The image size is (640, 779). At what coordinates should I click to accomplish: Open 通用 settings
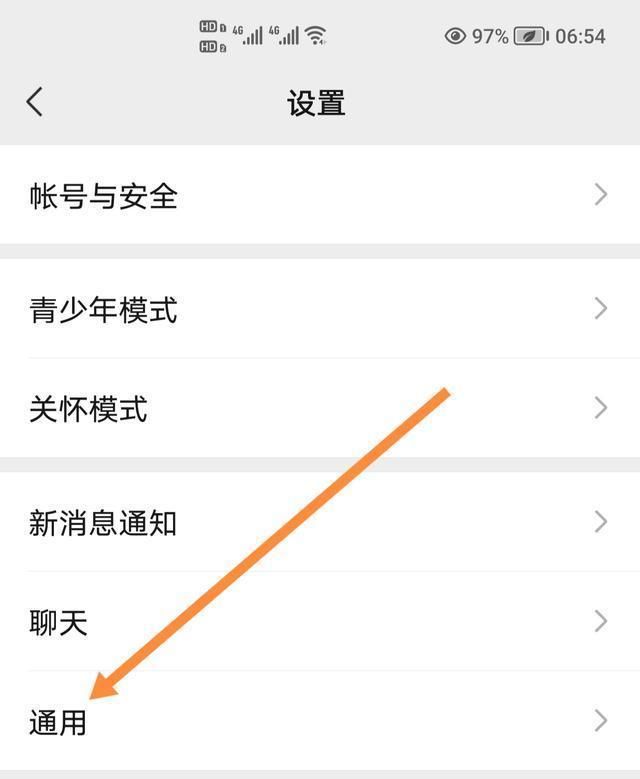click(x=320, y=721)
